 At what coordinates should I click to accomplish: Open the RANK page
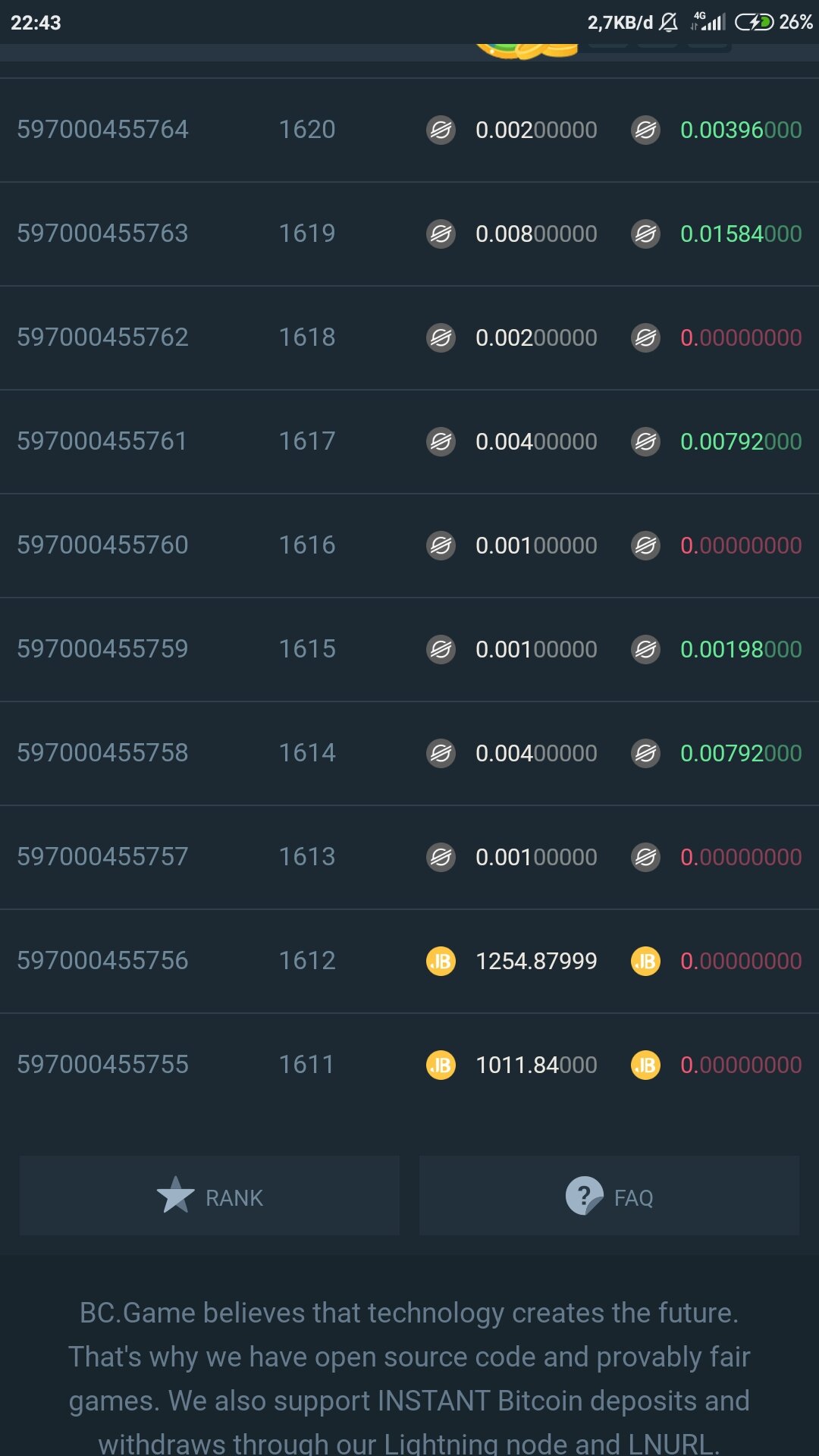click(x=209, y=1197)
